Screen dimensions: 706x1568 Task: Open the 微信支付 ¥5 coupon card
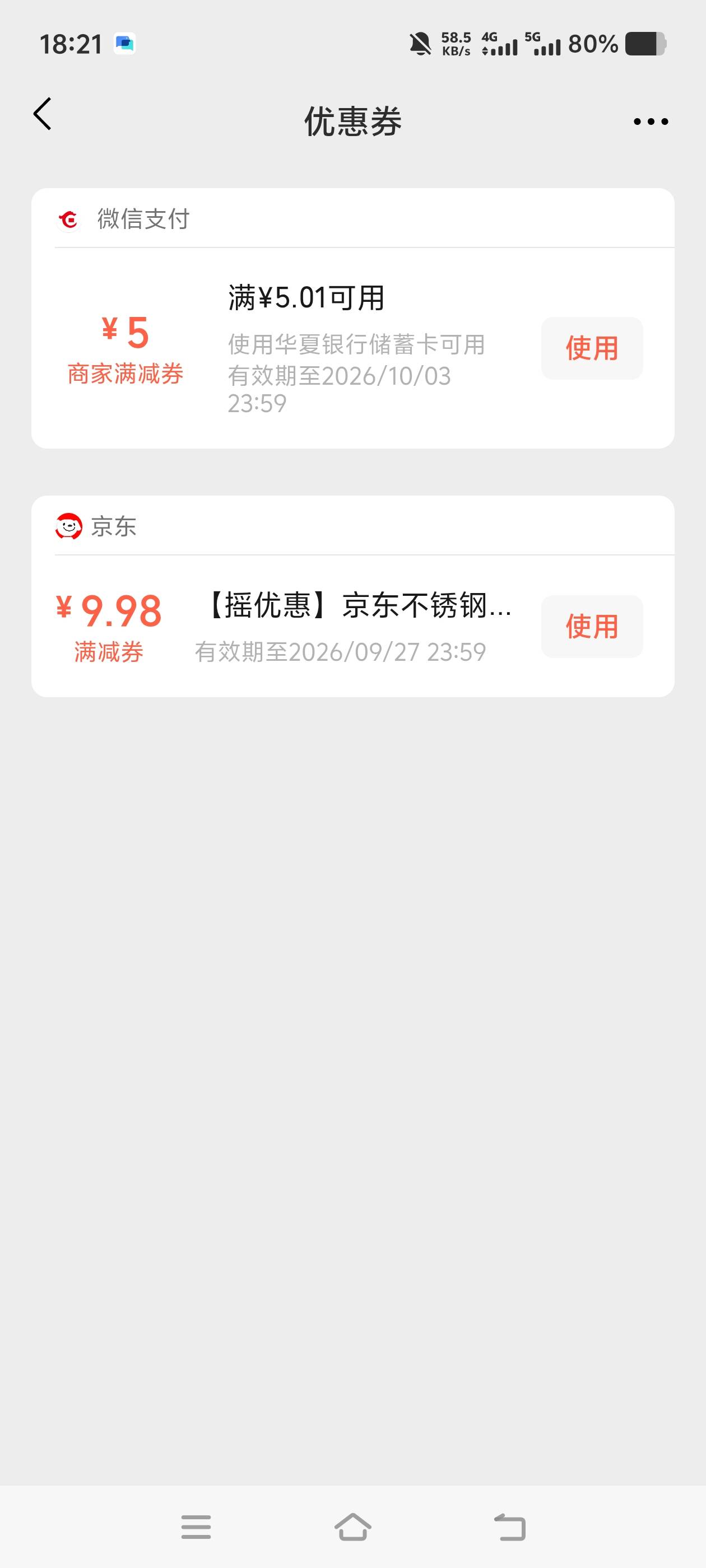click(352, 318)
